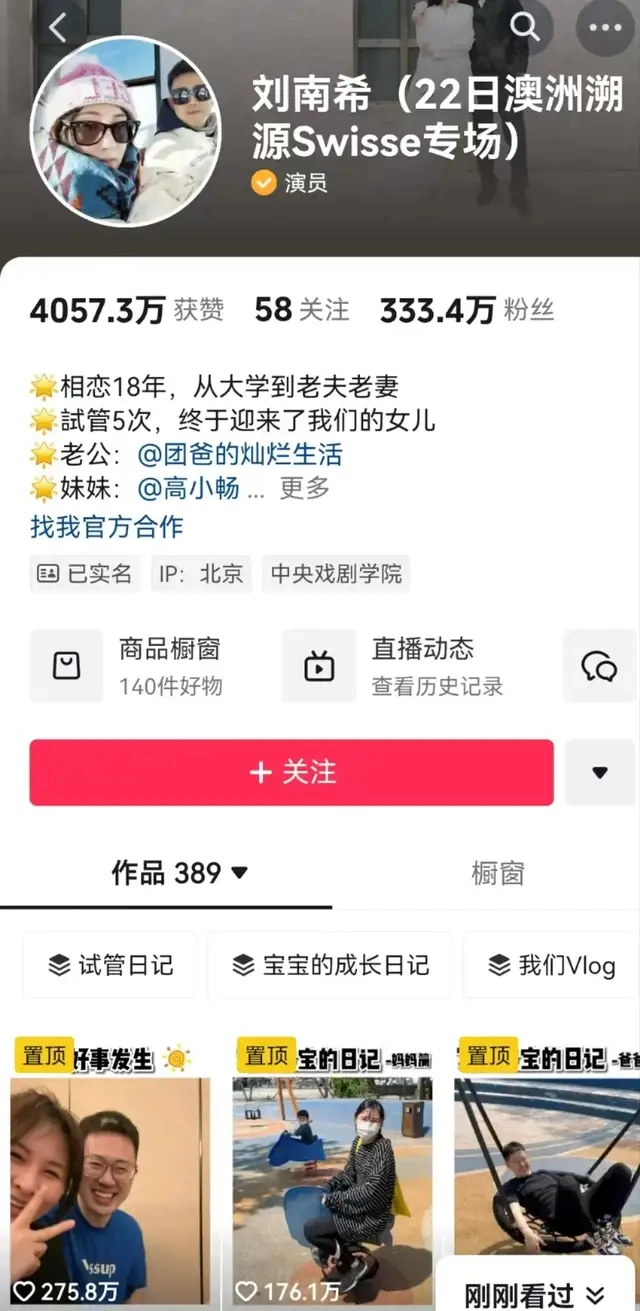Open the 宝宝的成长日记 collection
640x1311 pixels.
tap(330, 965)
